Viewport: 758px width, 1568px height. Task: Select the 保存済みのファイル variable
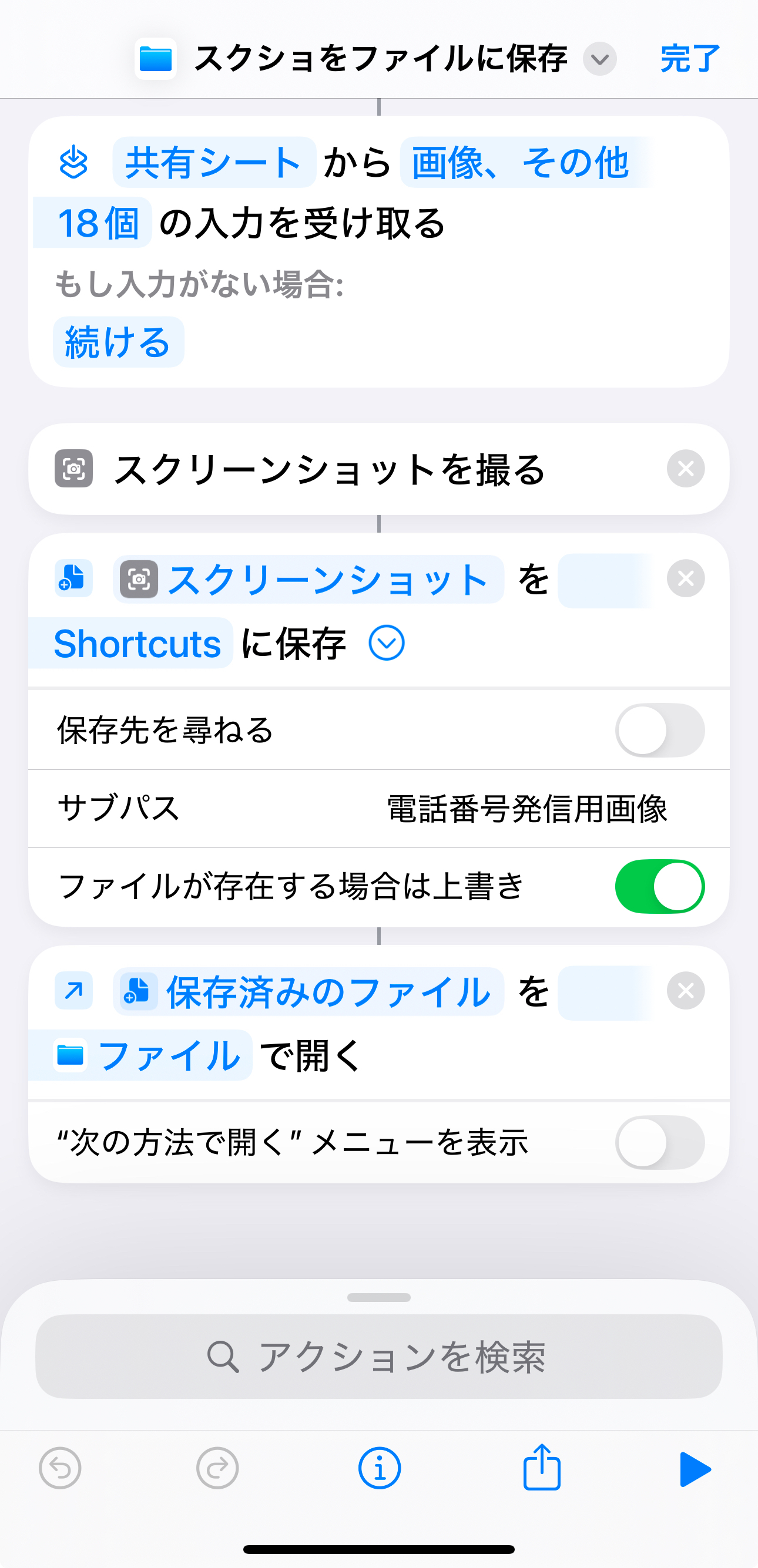coord(308,991)
